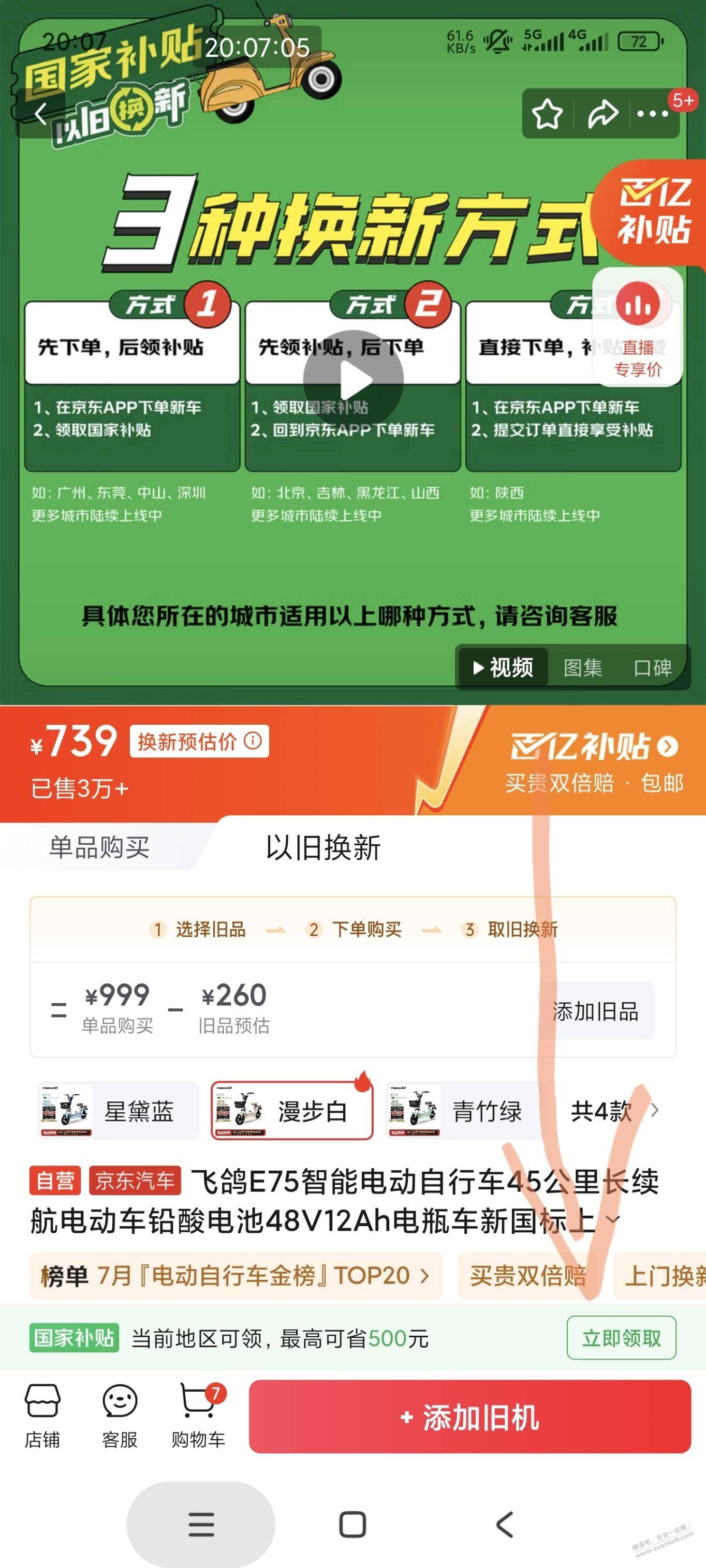Share this product page
The image size is (706, 1568).
click(602, 114)
